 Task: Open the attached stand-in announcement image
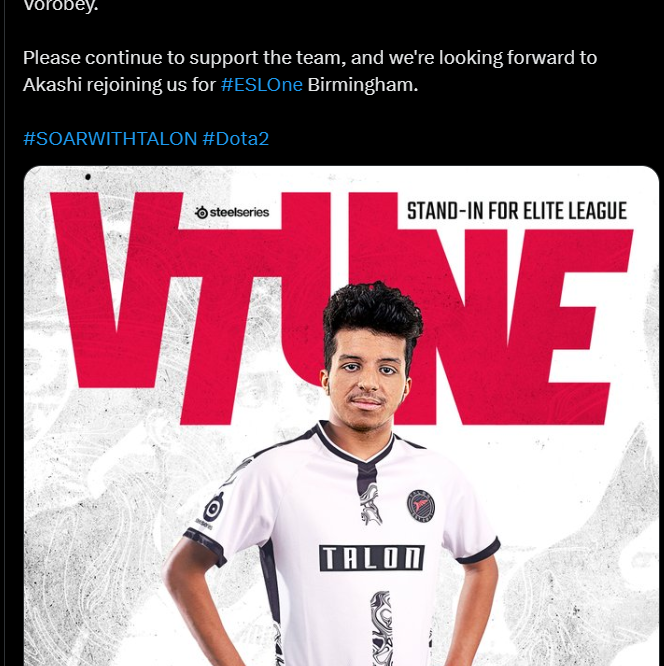click(x=342, y=420)
